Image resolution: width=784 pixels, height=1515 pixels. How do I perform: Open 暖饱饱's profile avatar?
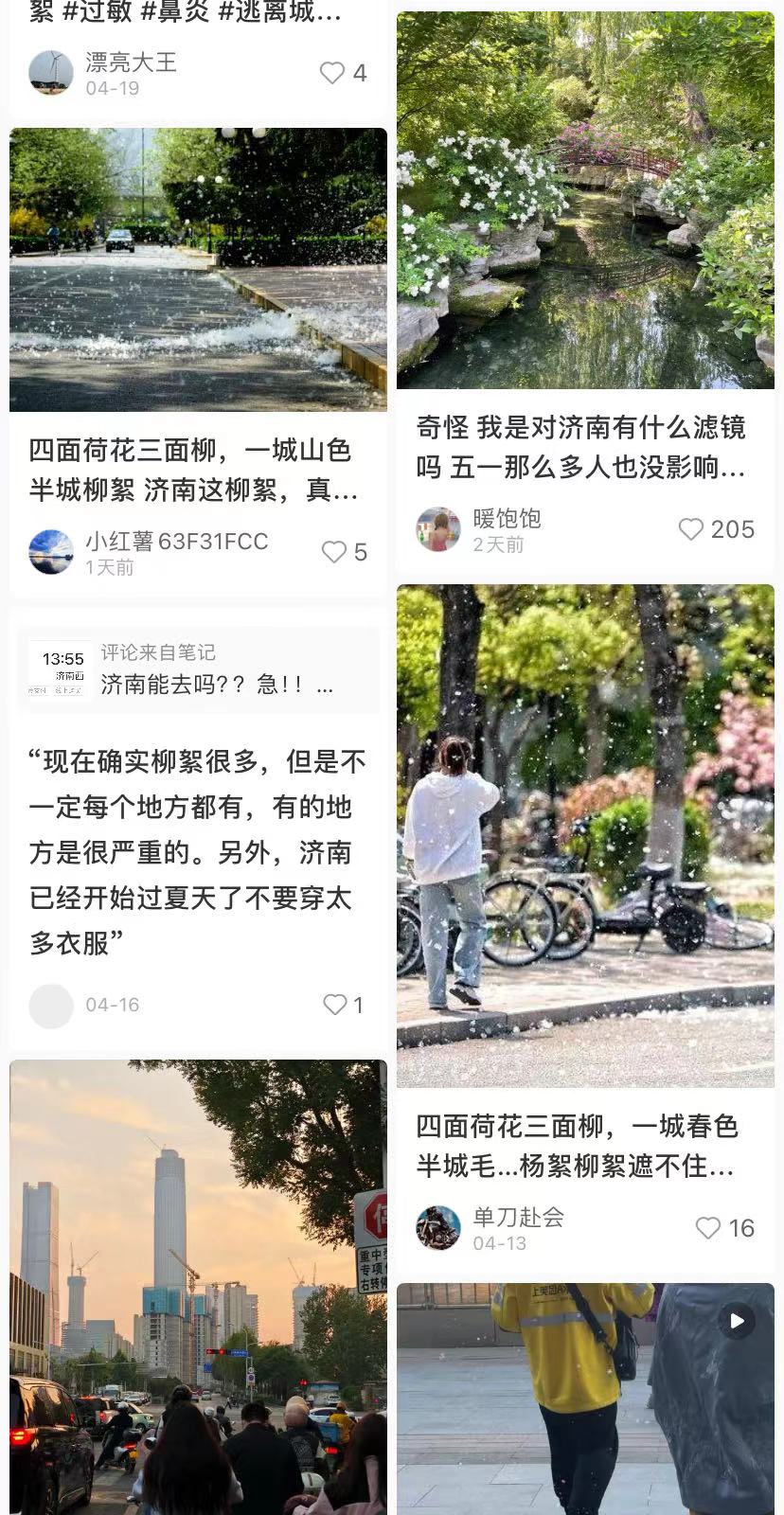pos(438,529)
